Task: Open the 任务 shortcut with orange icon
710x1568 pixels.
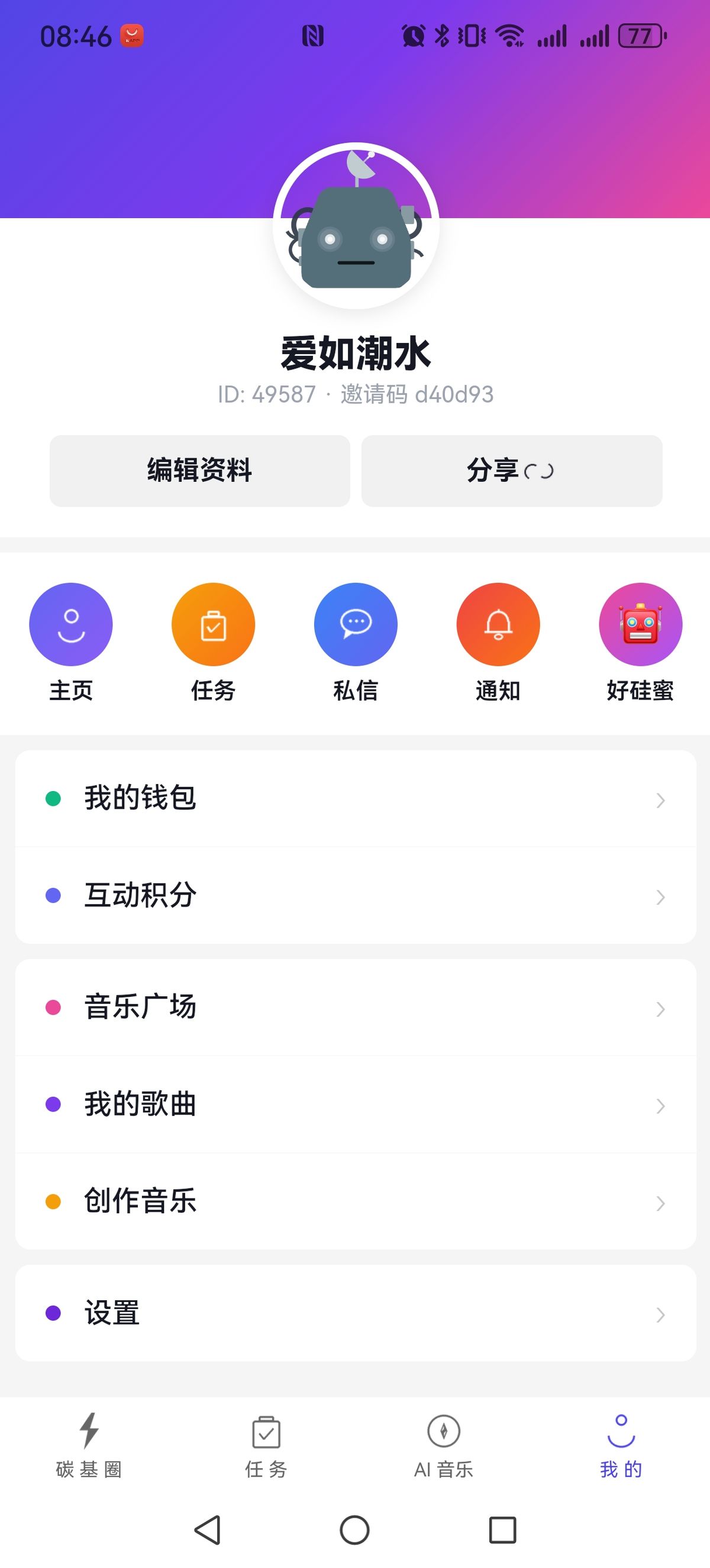Action: click(x=213, y=624)
